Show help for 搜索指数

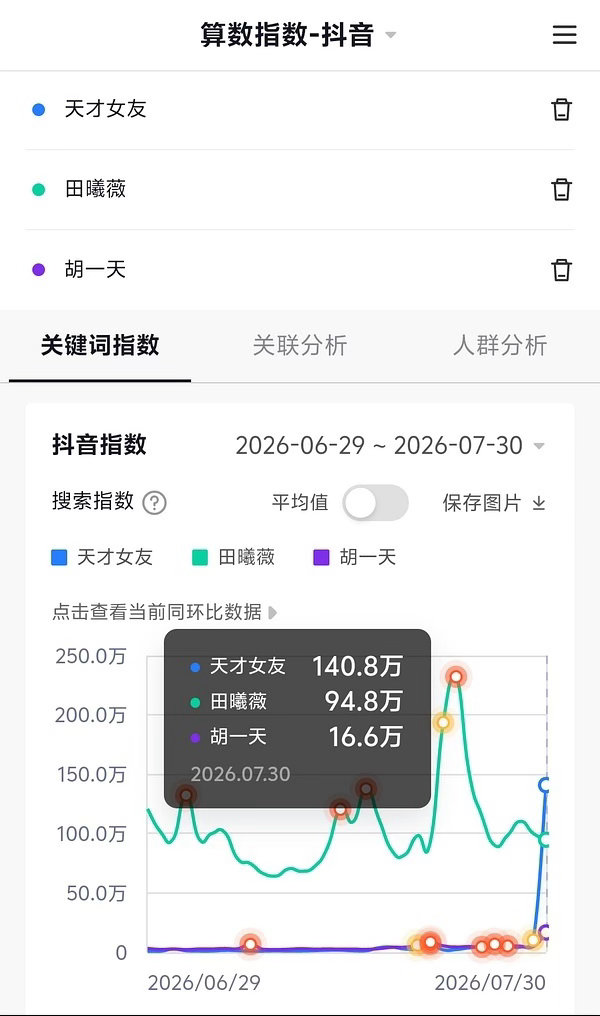pos(154,503)
